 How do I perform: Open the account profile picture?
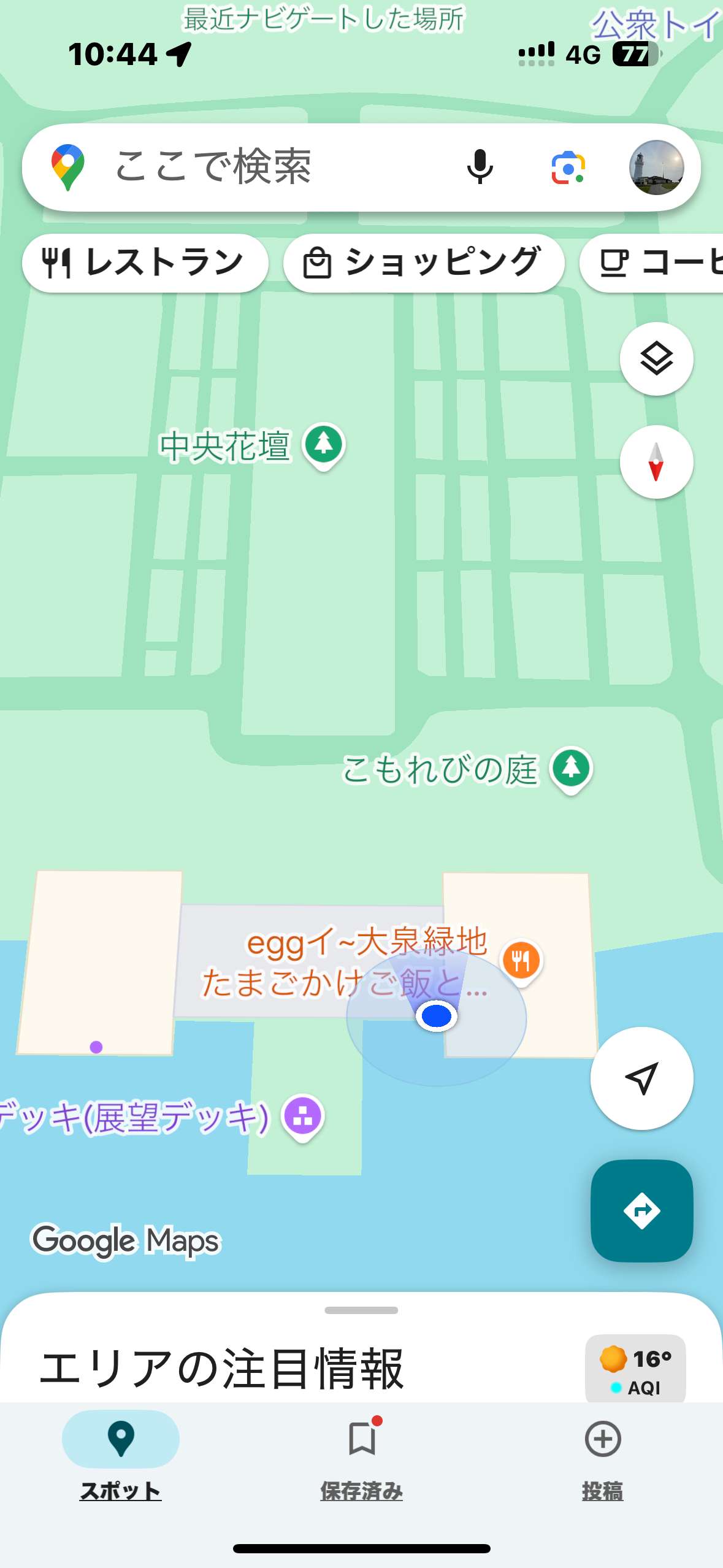(656, 167)
